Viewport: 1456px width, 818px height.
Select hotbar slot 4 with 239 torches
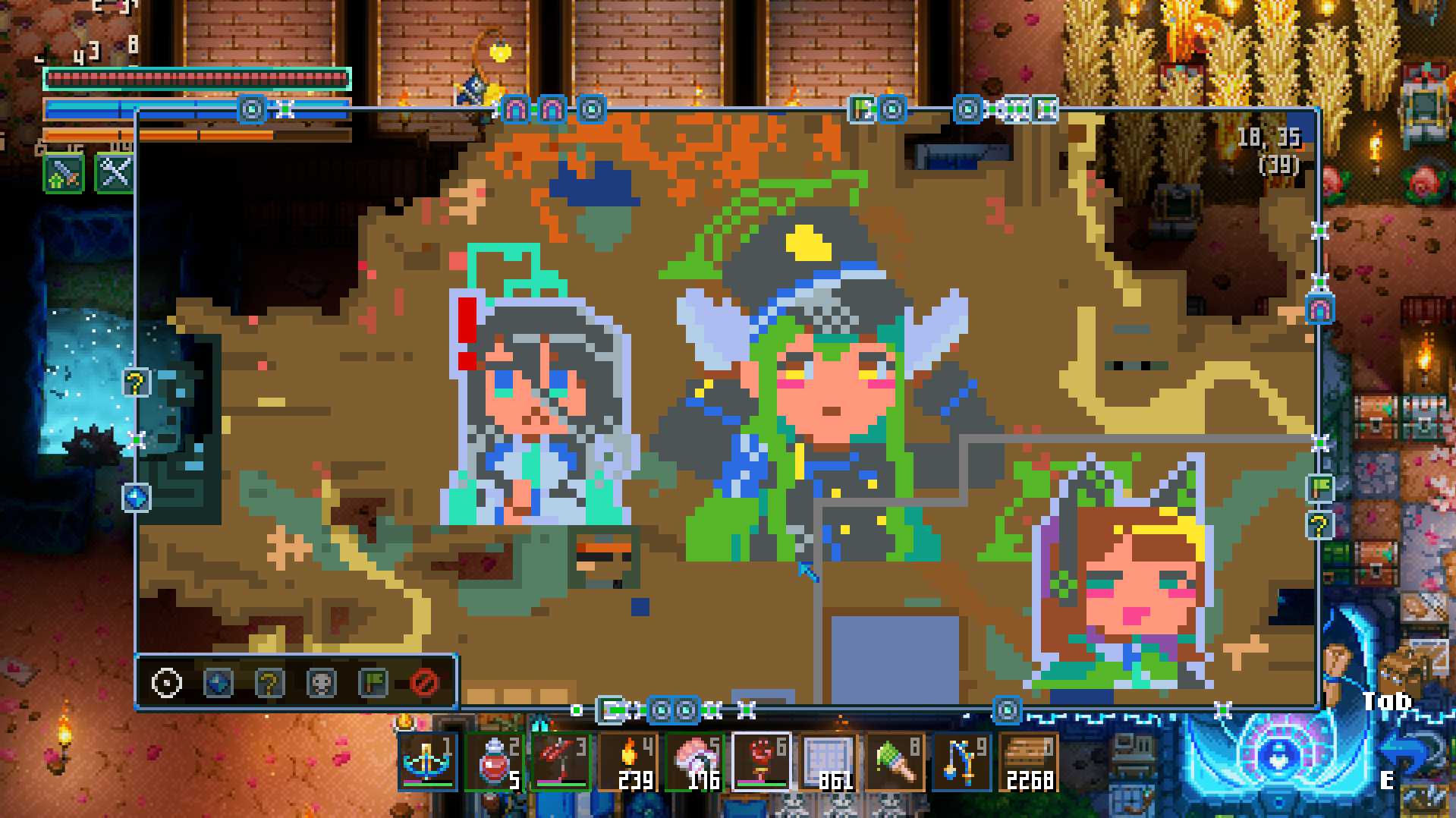click(628, 762)
